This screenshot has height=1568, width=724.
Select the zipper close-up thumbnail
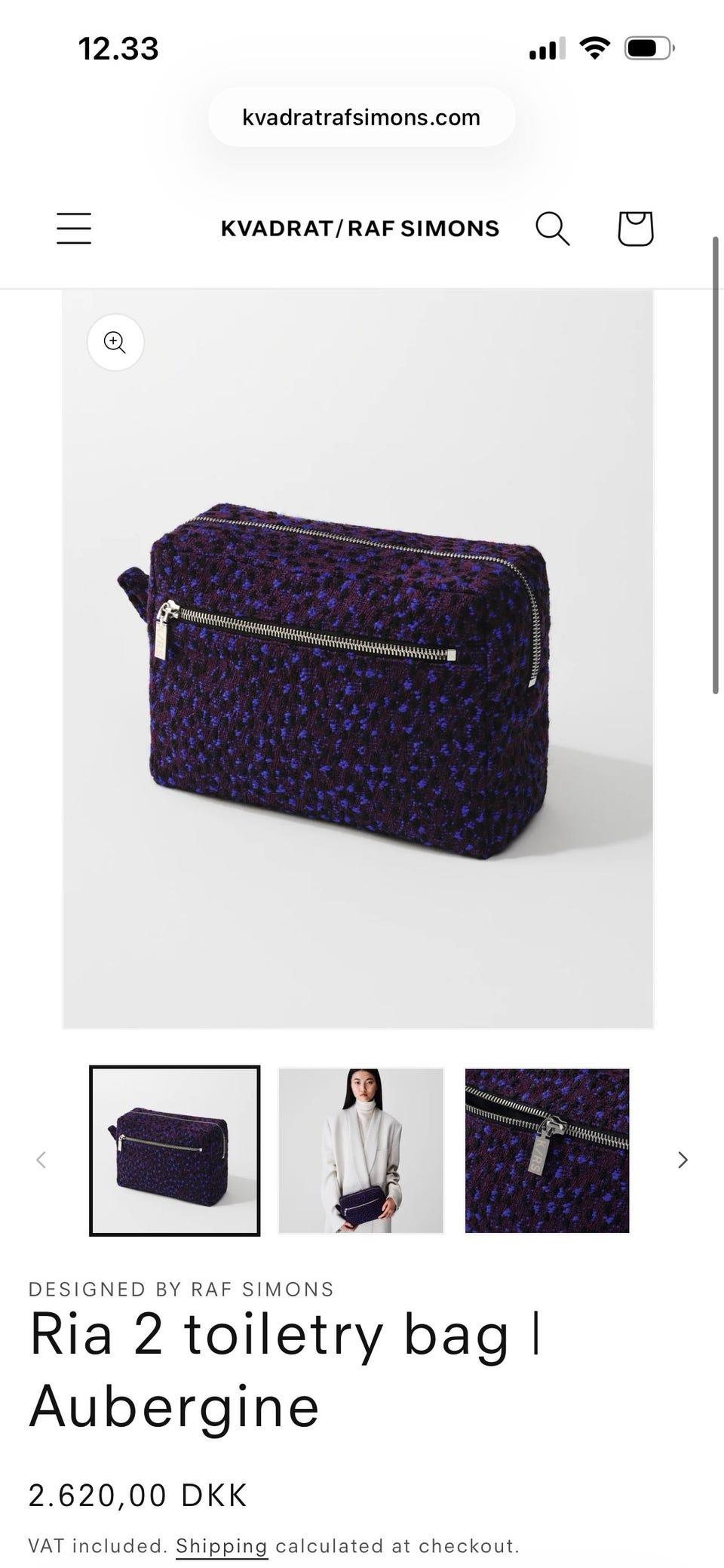pyautogui.click(x=548, y=1151)
